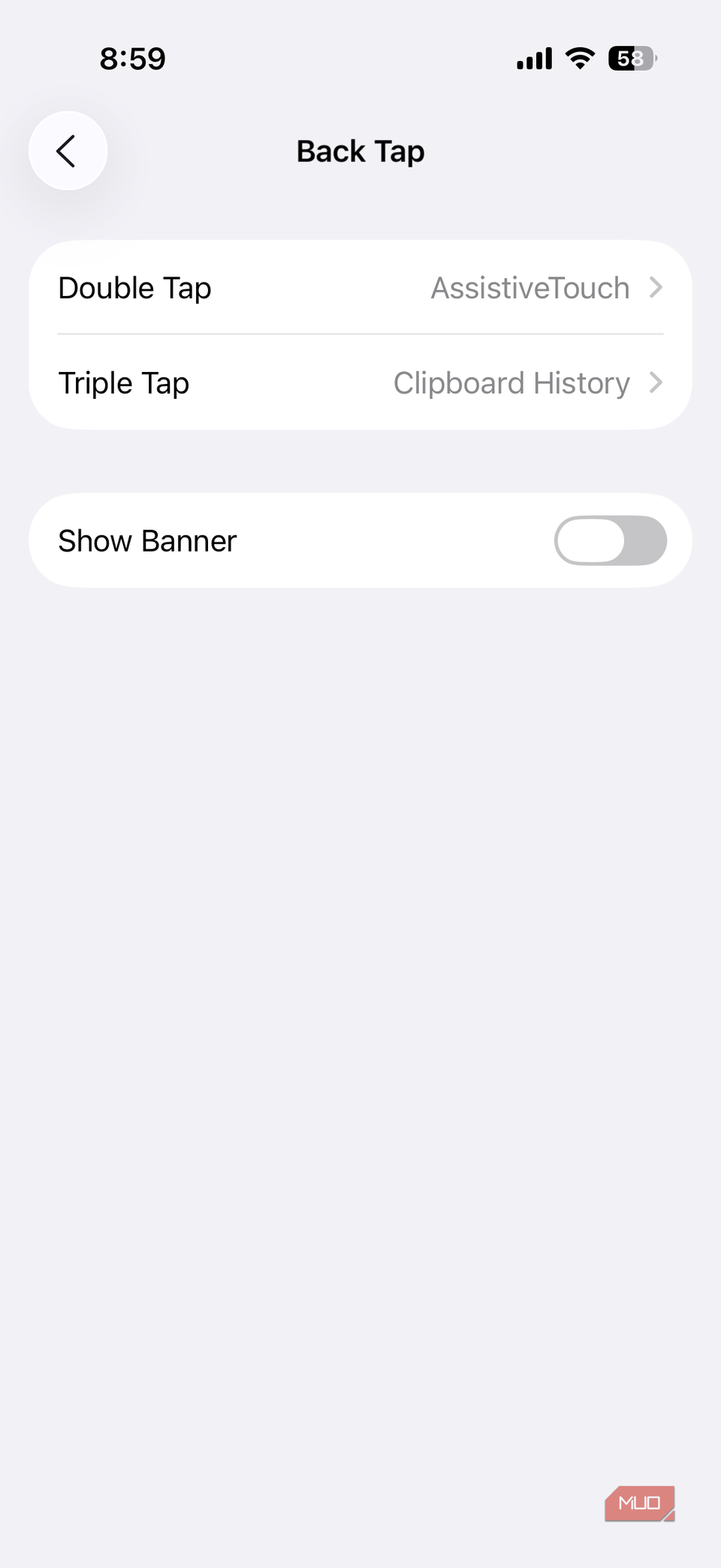Viewport: 721px width, 1568px height.
Task: Open Clipboard History assignment
Action: [360, 383]
